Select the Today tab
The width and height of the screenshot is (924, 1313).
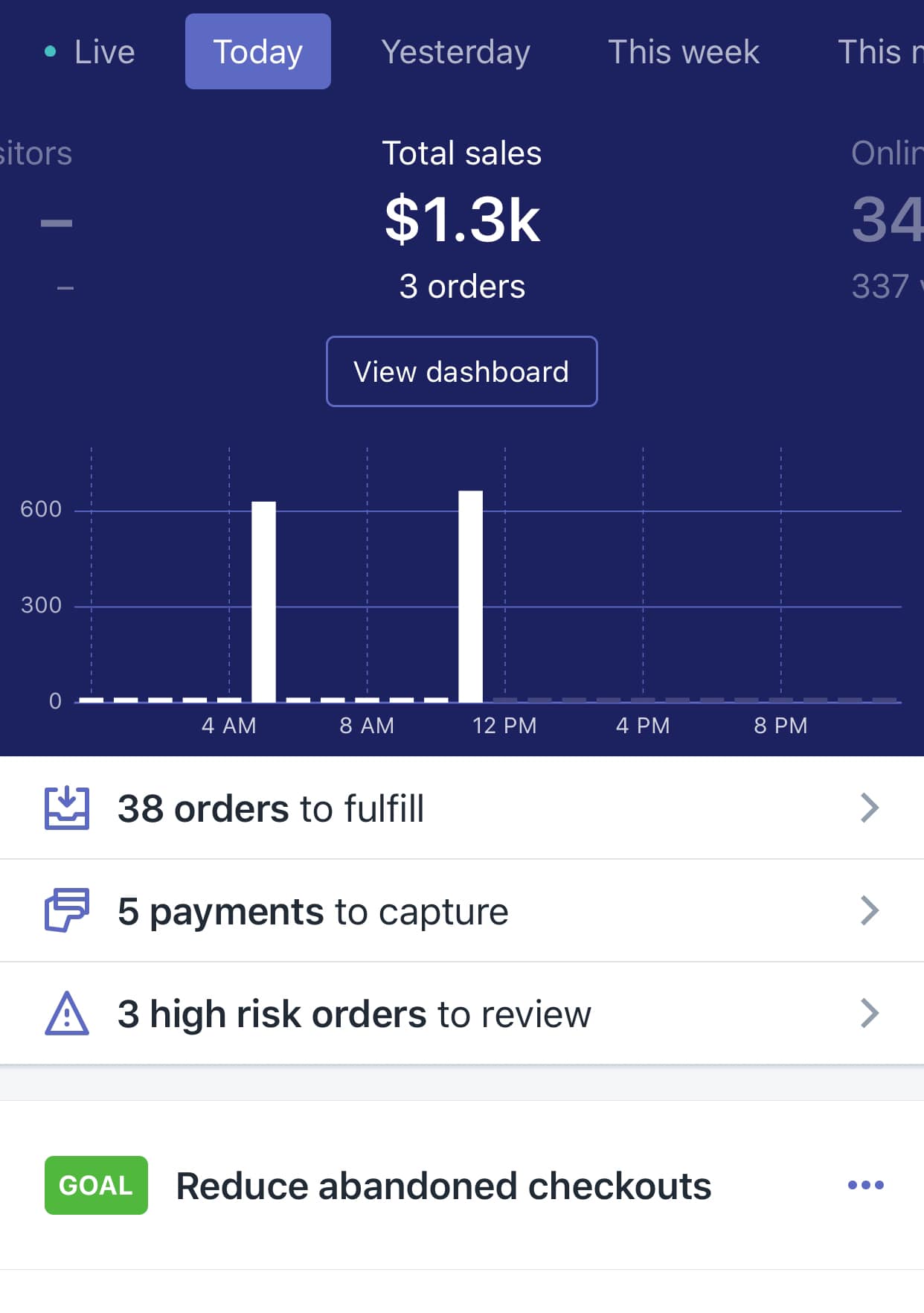[257, 52]
